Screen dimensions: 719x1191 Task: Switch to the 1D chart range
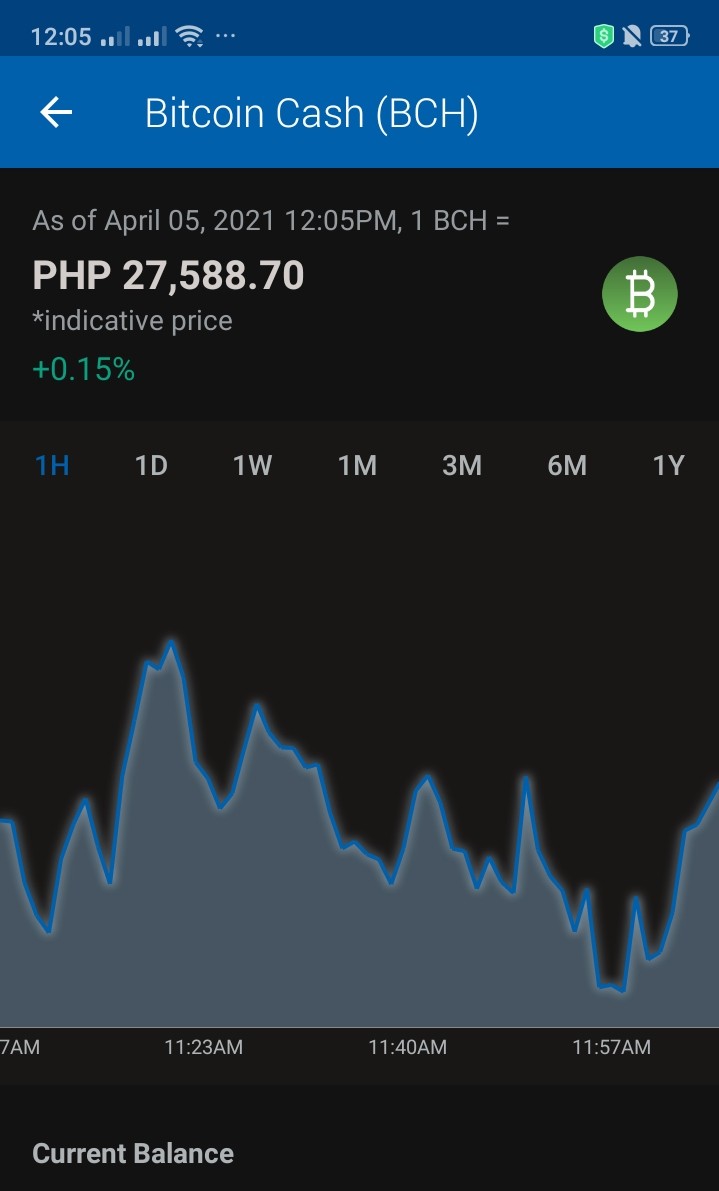pyautogui.click(x=151, y=465)
